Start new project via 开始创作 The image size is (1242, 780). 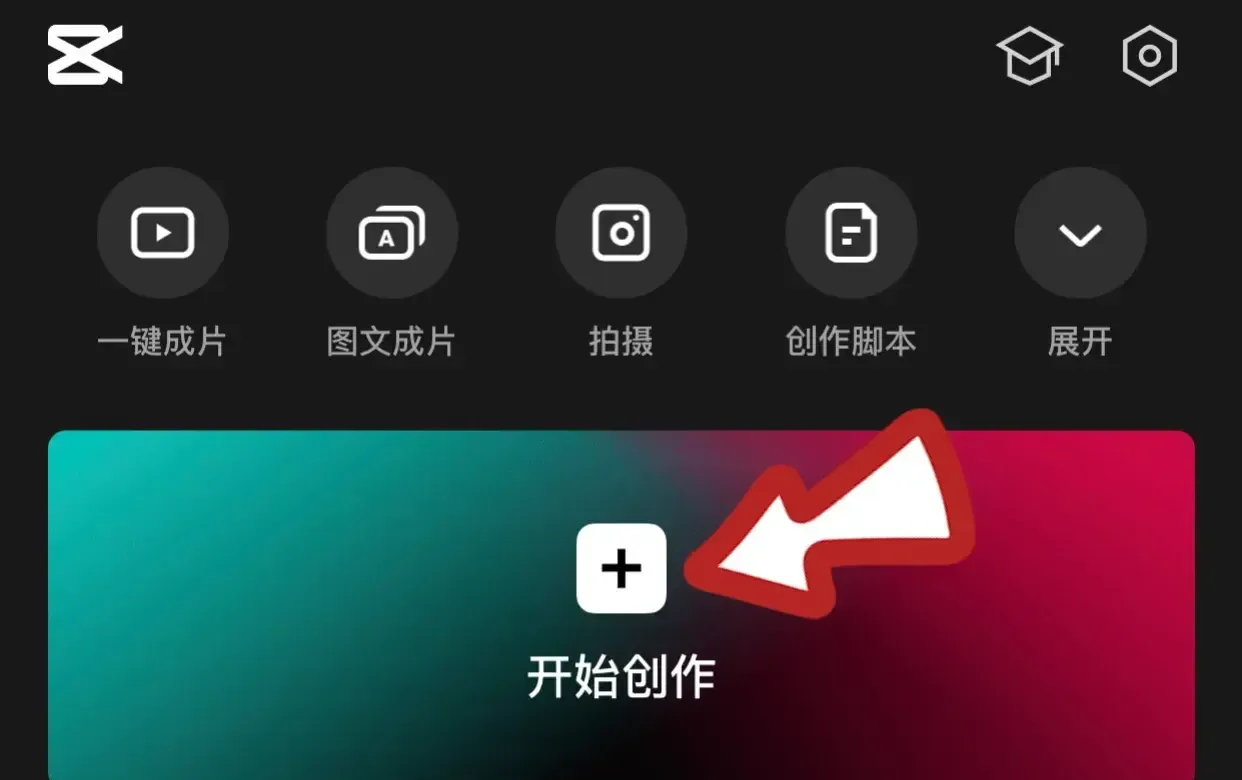point(621,568)
